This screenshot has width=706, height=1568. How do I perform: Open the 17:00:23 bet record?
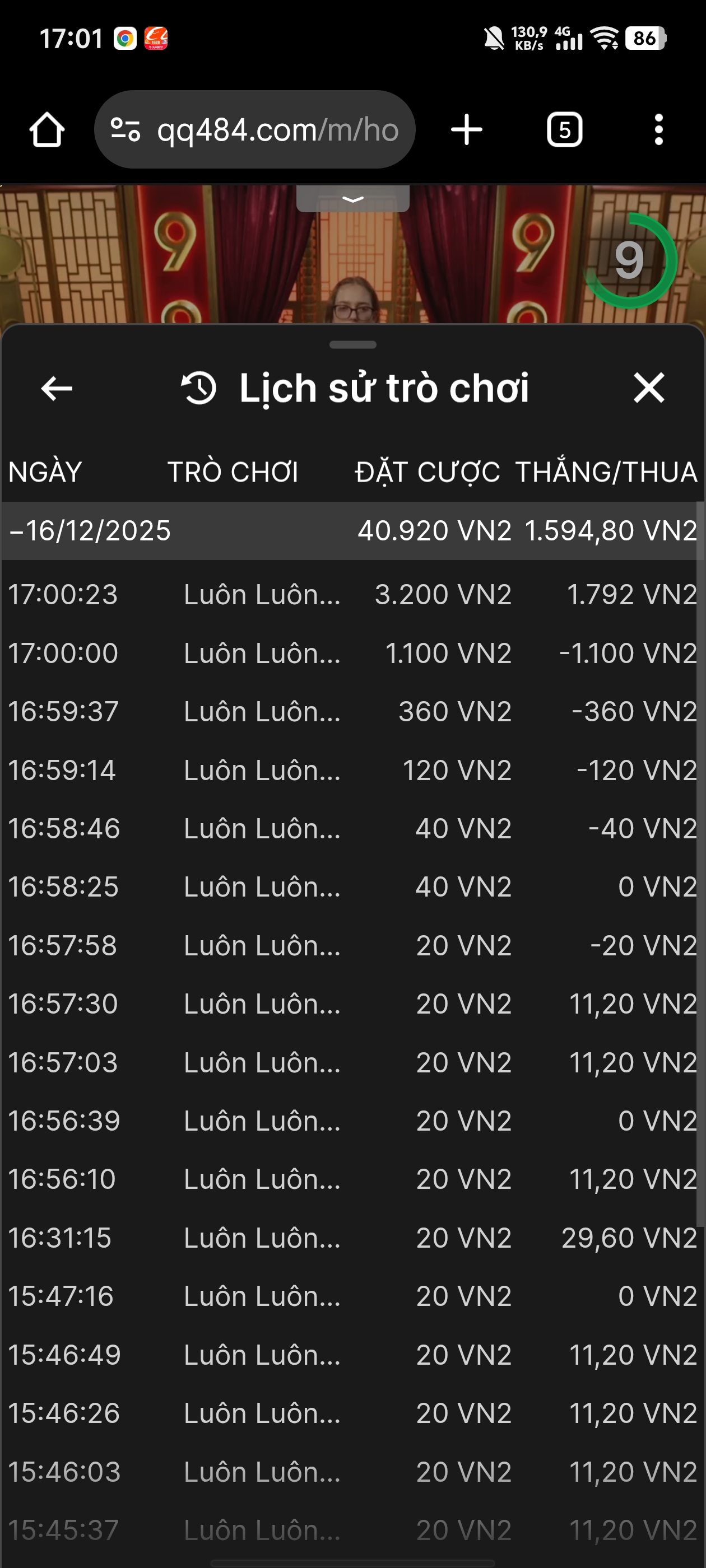click(x=352, y=595)
